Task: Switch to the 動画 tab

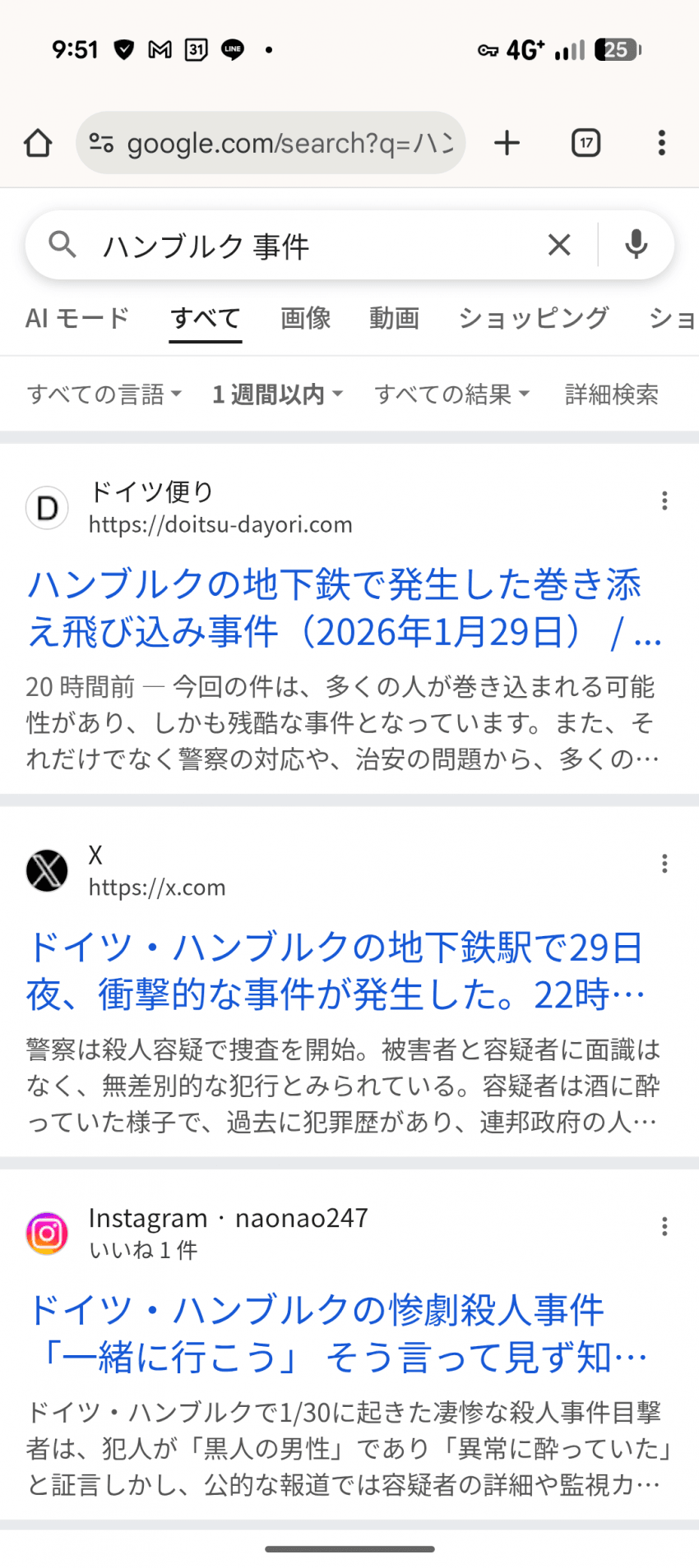Action: coord(394,318)
